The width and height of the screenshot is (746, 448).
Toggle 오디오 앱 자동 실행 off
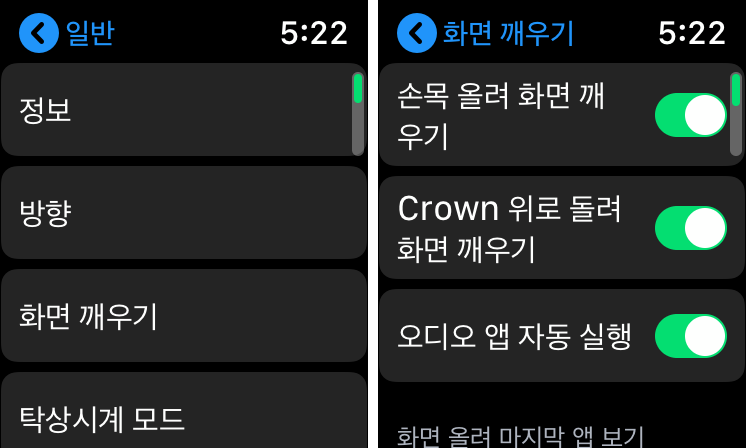690,336
